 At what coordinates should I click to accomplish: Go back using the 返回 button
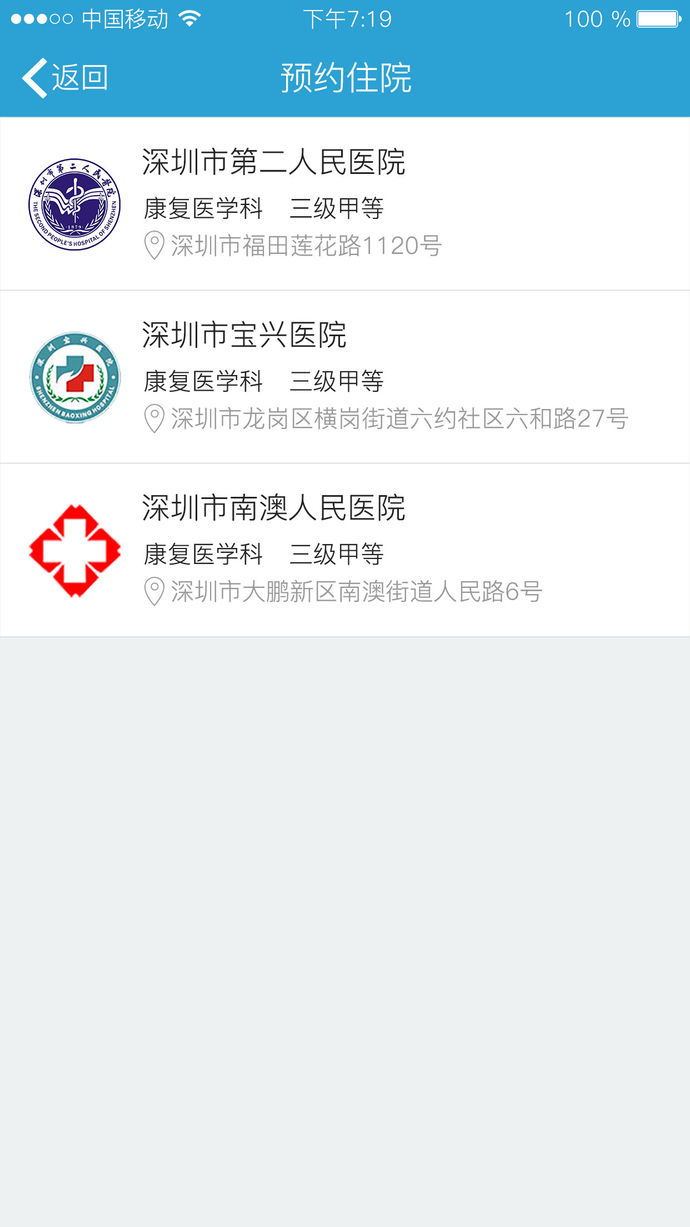(65, 78)
